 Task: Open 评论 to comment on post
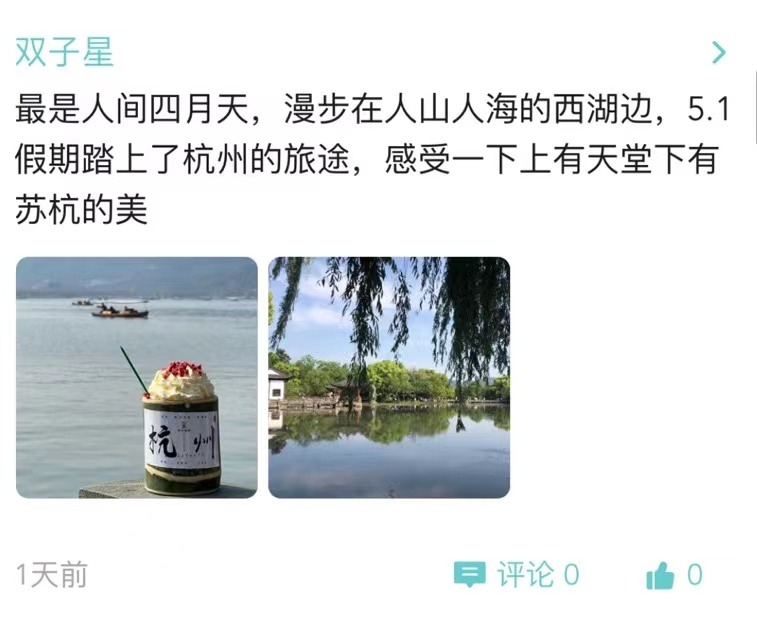click(x=516, y=574)
